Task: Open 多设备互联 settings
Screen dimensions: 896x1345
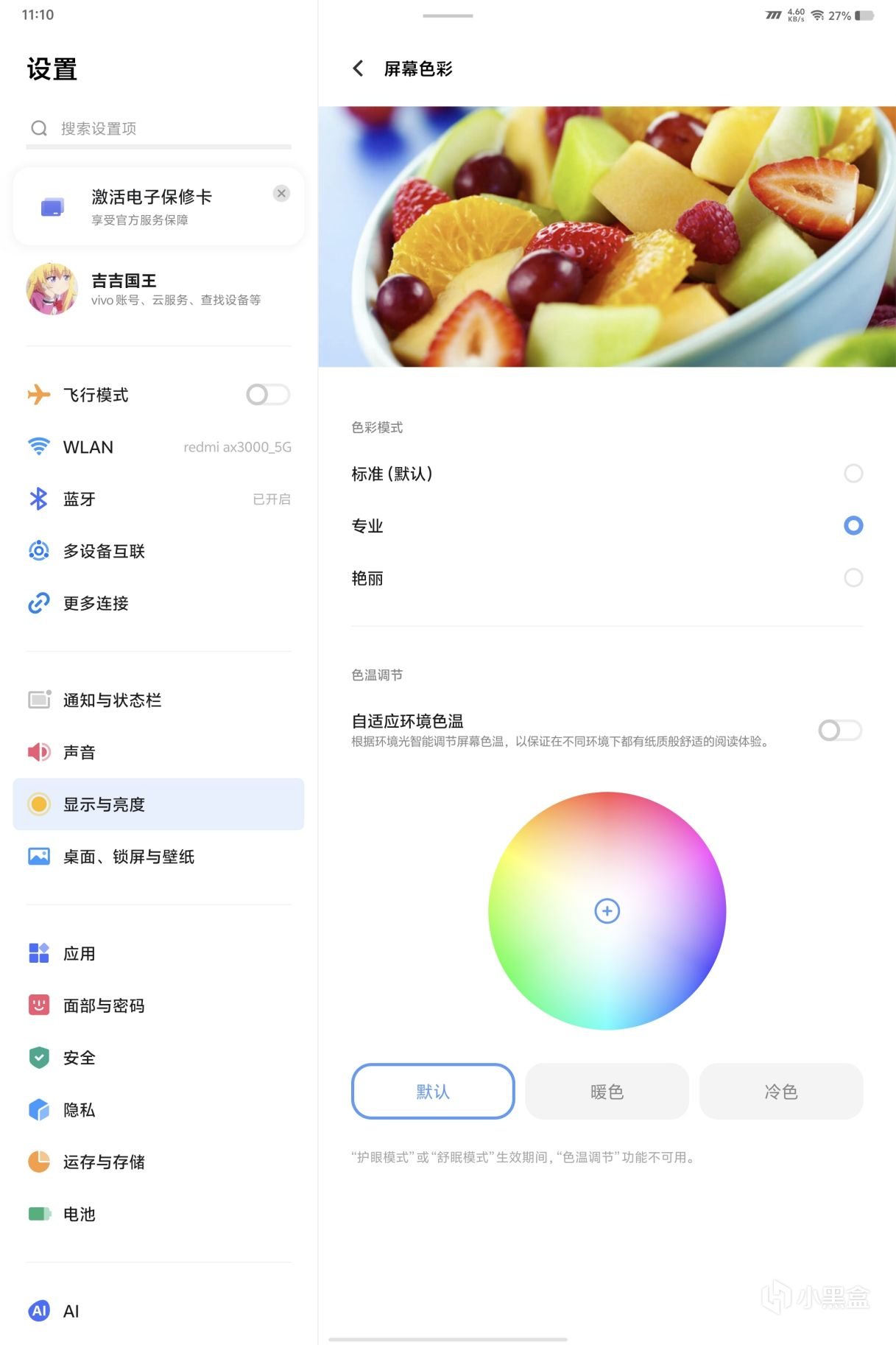Action: coord(158,551)
